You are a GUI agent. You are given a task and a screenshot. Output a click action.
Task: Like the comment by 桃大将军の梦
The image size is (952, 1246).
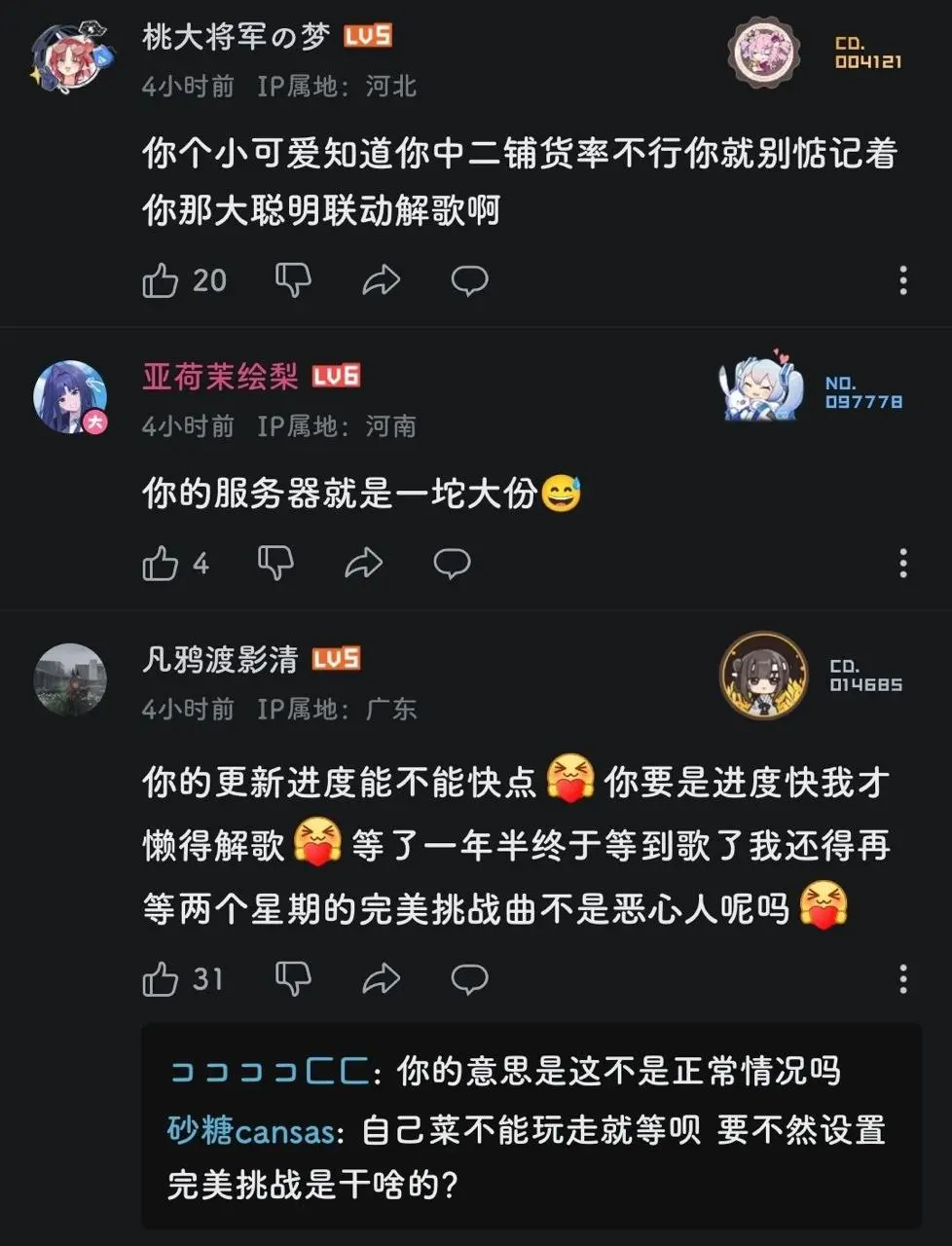click(160, 280)
